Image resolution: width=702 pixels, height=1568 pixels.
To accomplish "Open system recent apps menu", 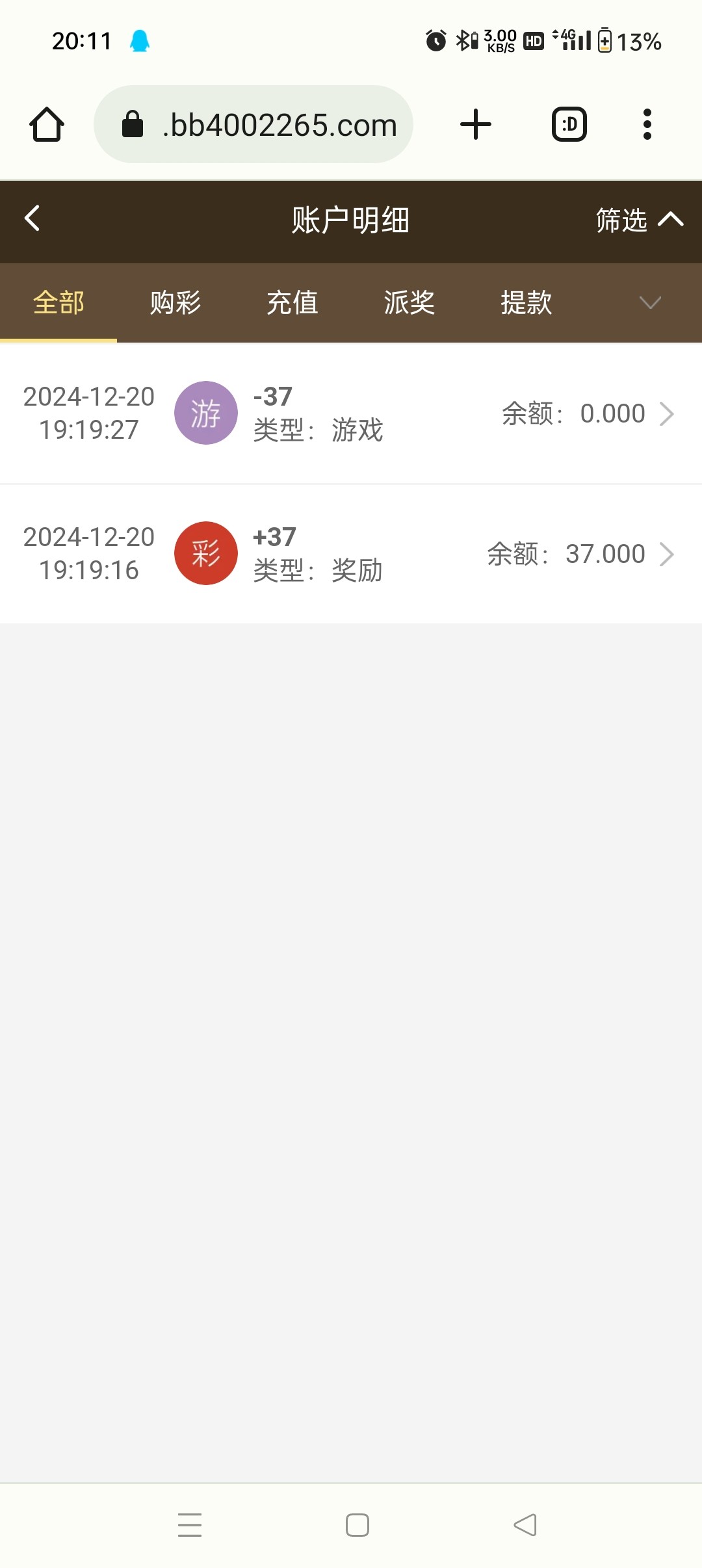I will pos(190,1525).
